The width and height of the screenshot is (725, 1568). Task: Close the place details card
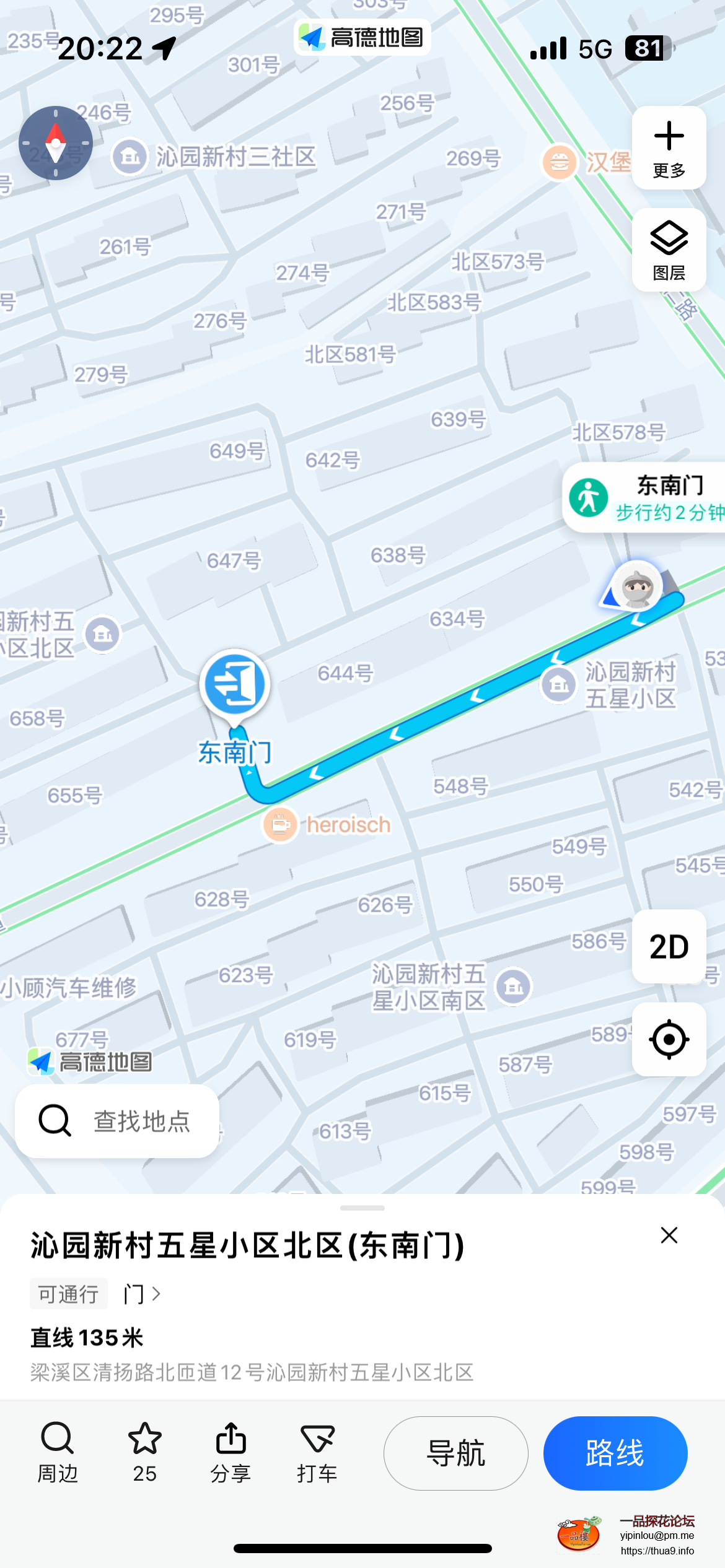coord(669,1235)
